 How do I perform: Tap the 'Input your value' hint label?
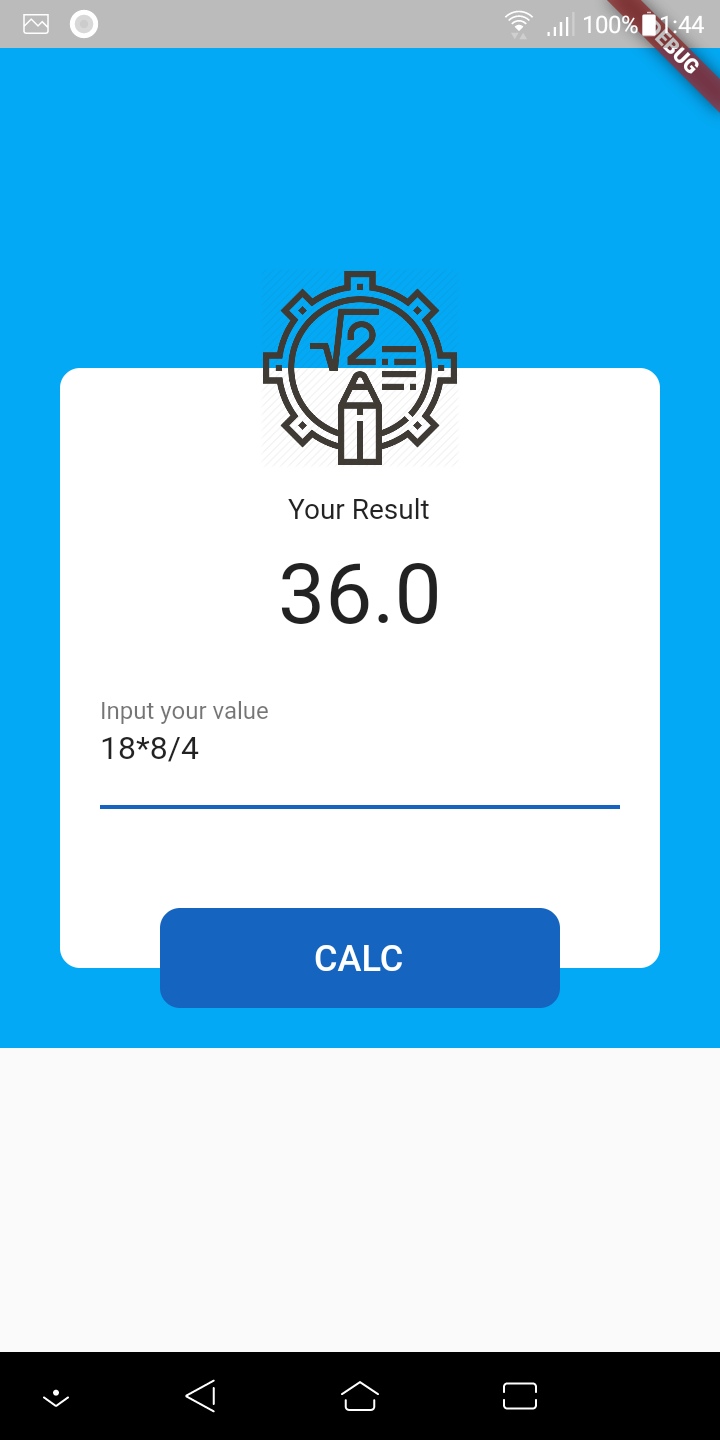point(183,710)
